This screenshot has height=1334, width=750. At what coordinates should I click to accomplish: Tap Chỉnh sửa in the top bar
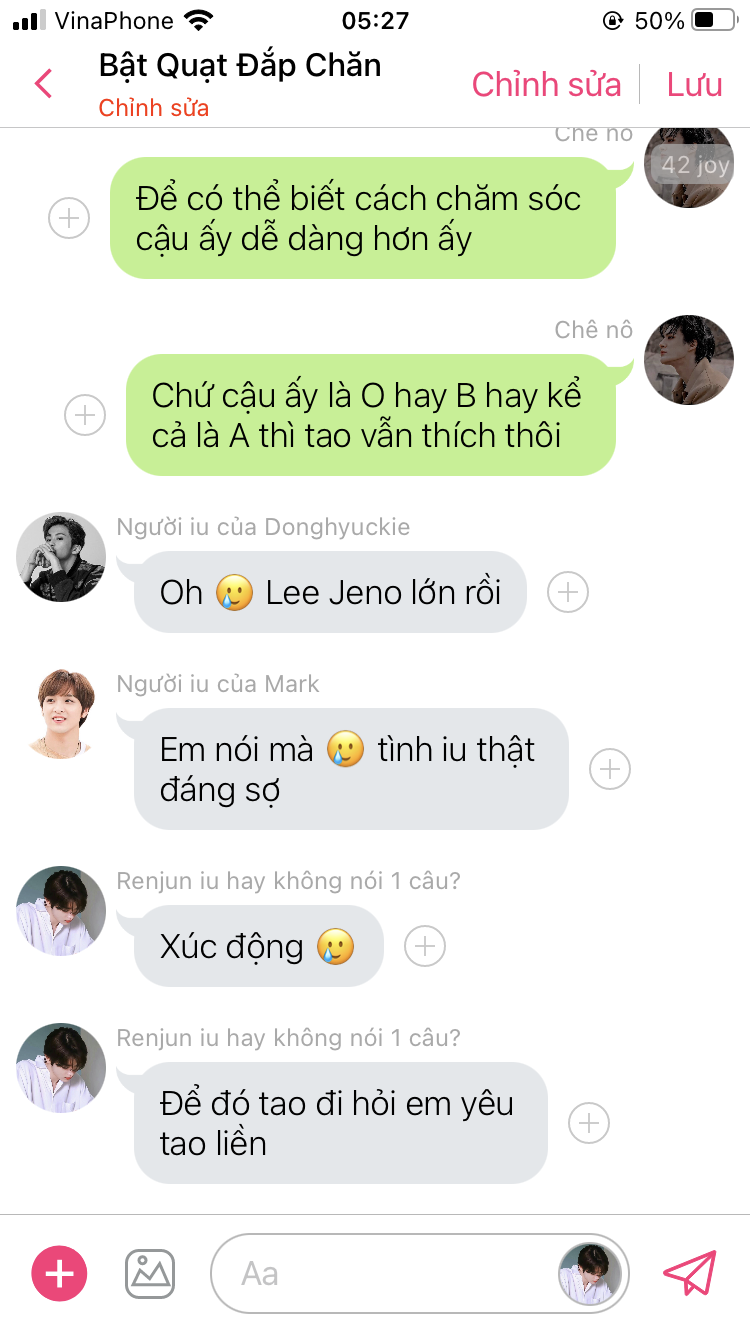click(547, 84)
